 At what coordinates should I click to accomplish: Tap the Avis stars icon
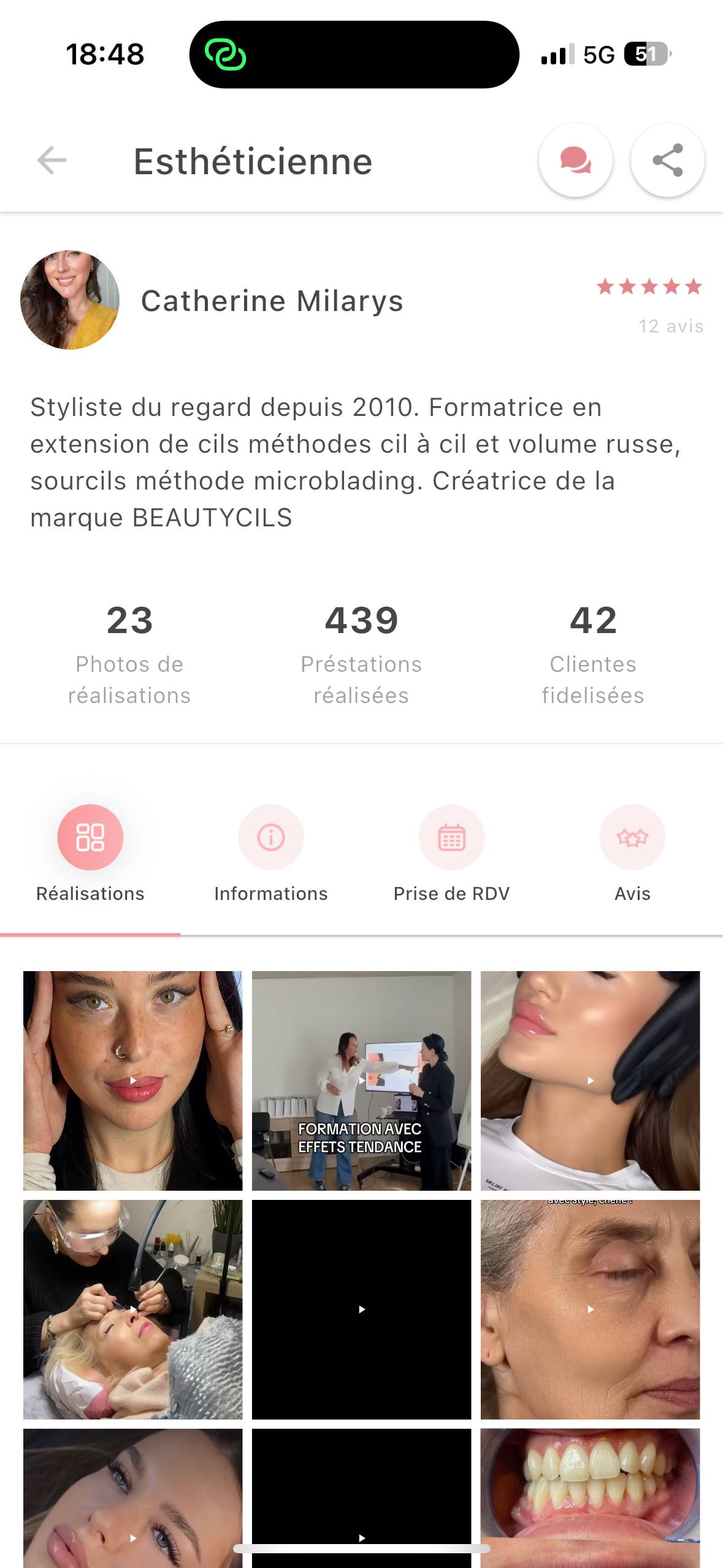click(632, 836)
